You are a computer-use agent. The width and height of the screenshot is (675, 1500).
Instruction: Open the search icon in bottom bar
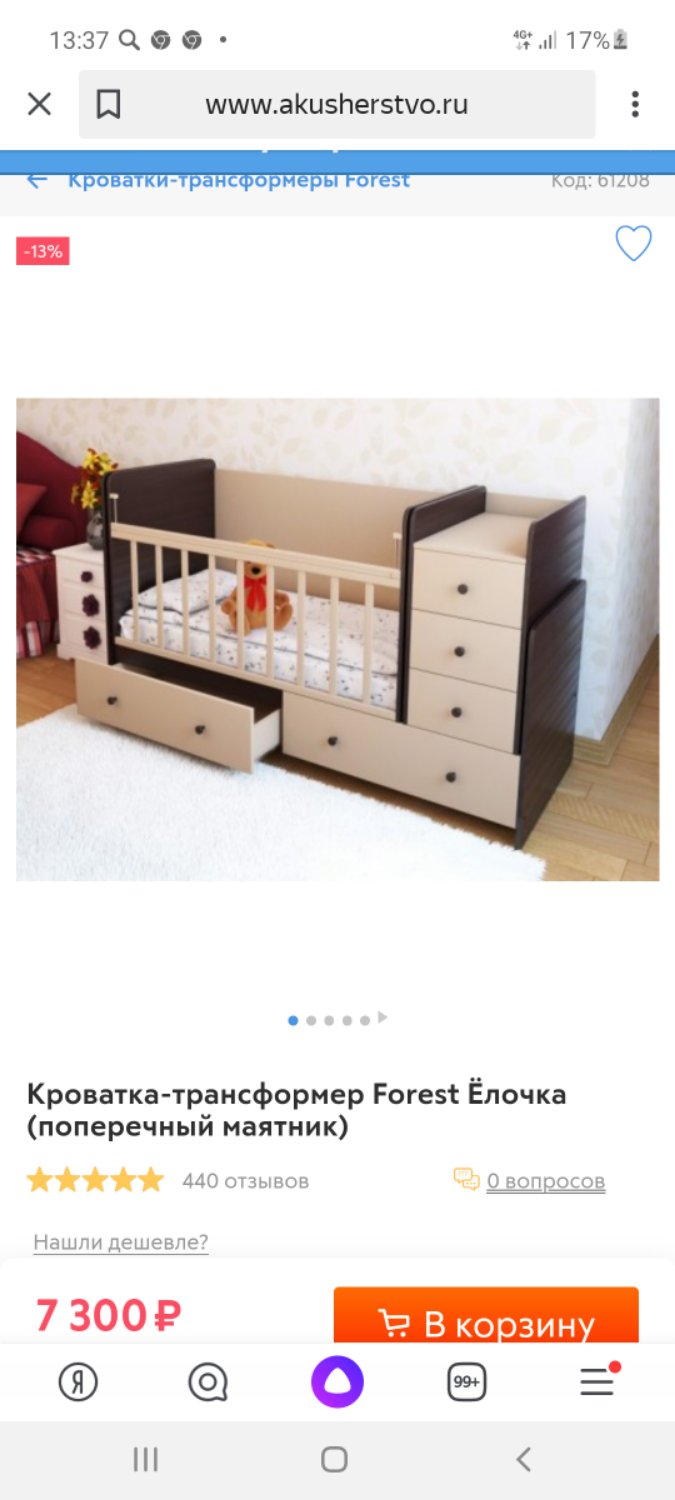click(208, 1382)
